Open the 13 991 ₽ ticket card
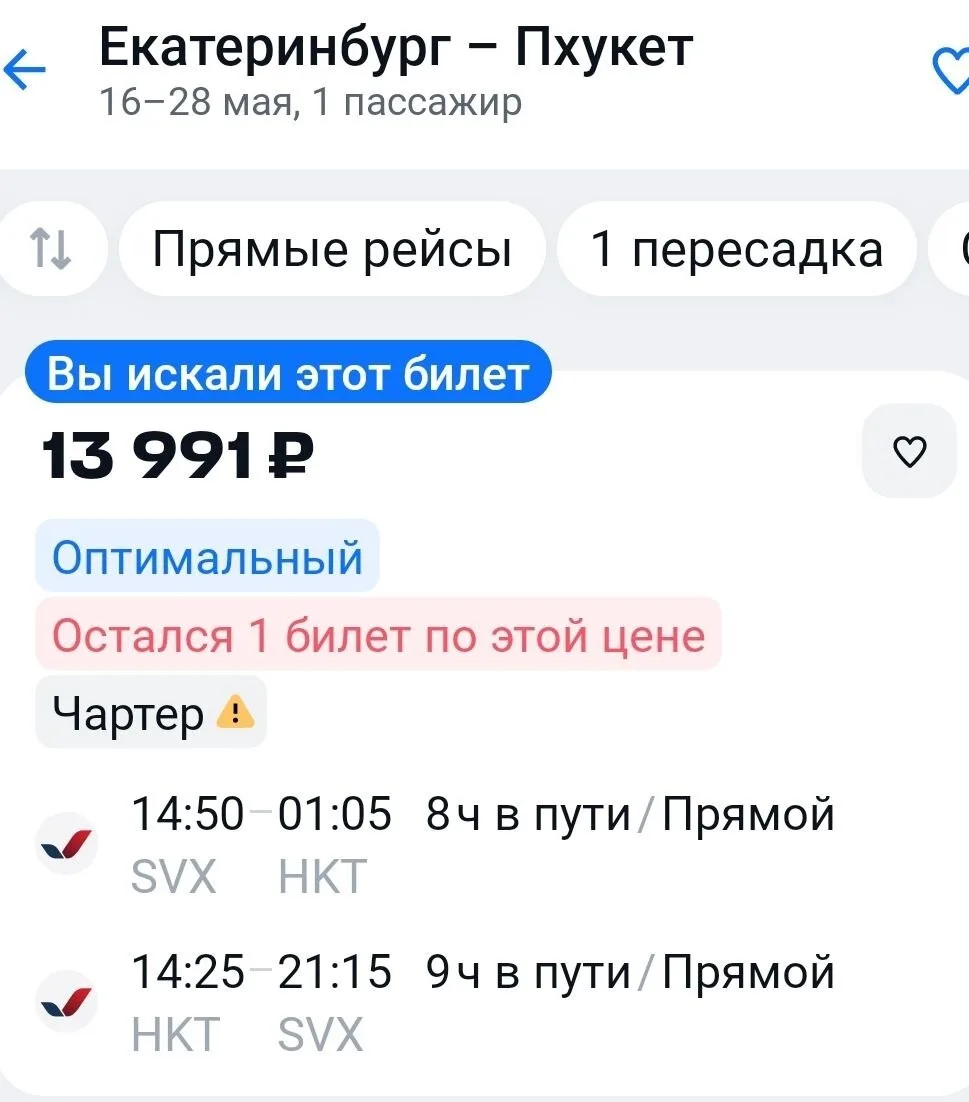Image resolution: width=969 pixels, height=1102 pixels. click(x=484, y=731)
